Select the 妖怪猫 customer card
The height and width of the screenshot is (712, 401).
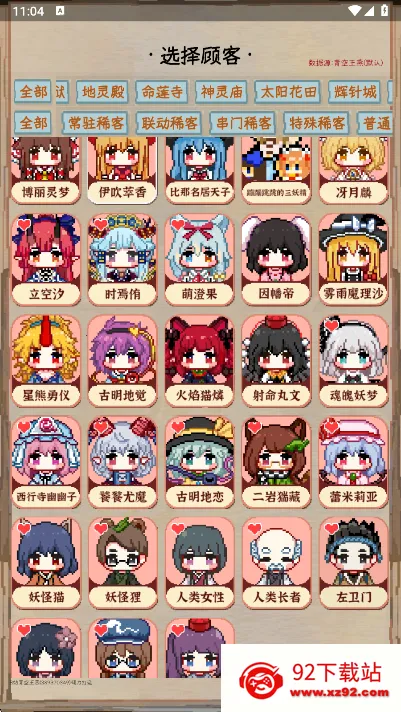point(46,563)
